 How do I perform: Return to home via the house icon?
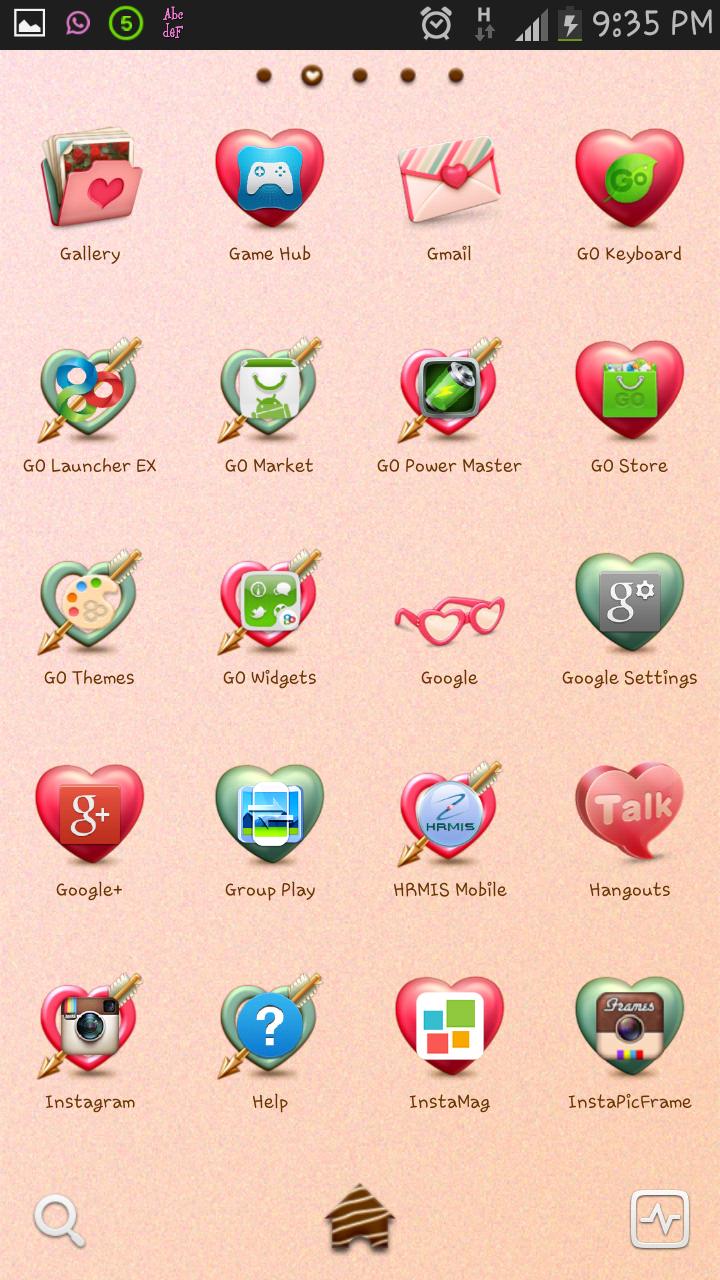pyautogui.click(x=360, y=1218)
